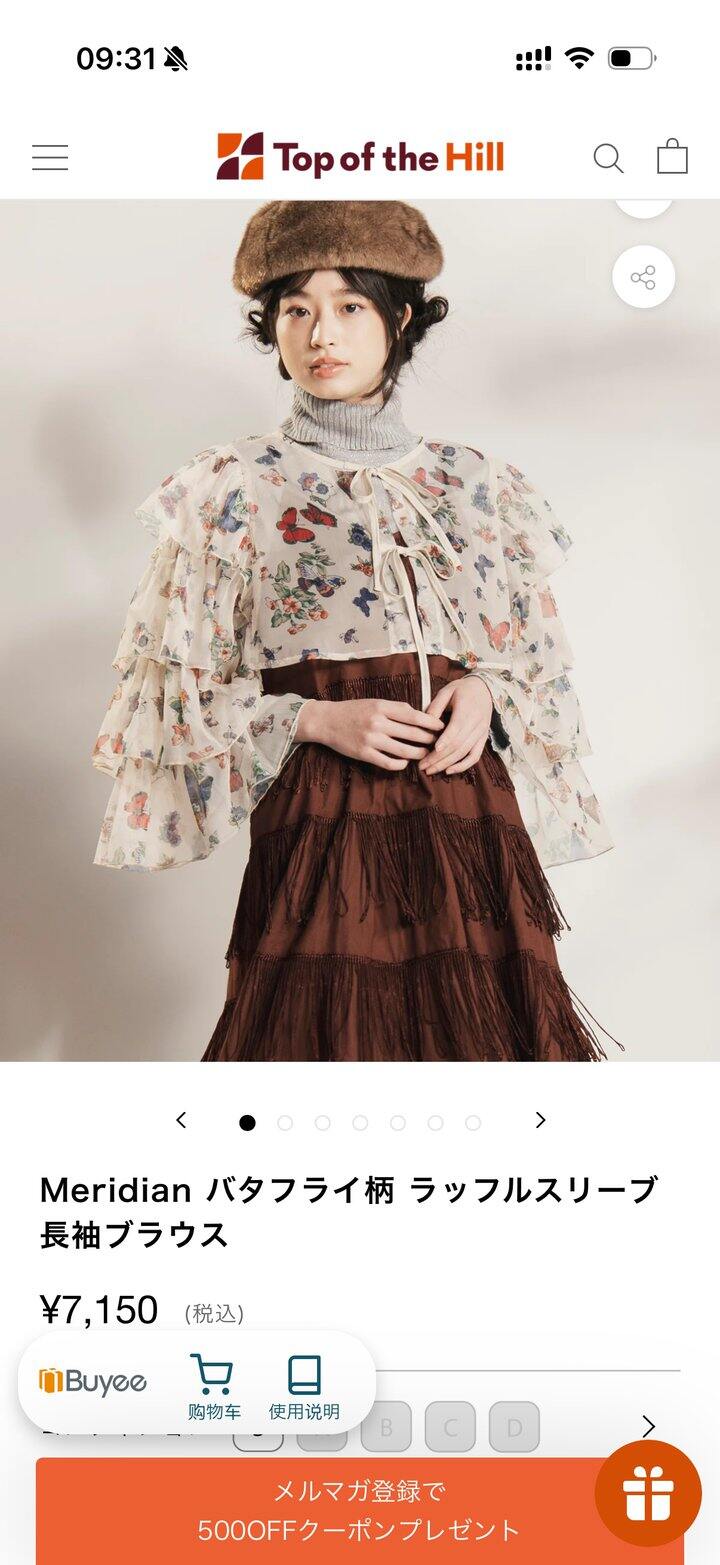The width and height of the screenshot is (720, 1565).
Task: Open the search icon
Action: tap(608, 158)
